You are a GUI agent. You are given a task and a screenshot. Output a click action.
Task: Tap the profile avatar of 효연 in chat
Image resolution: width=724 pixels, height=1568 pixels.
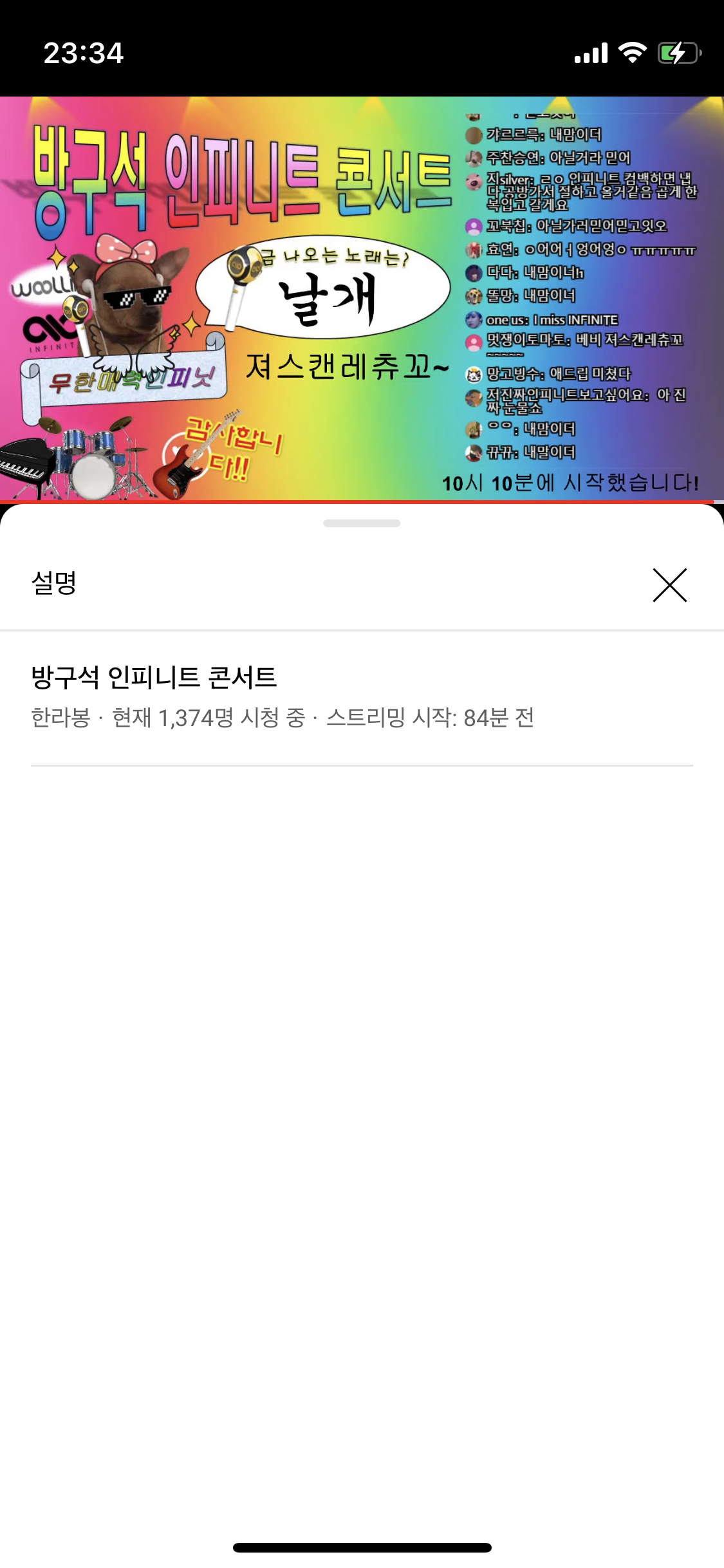(474, 249)
